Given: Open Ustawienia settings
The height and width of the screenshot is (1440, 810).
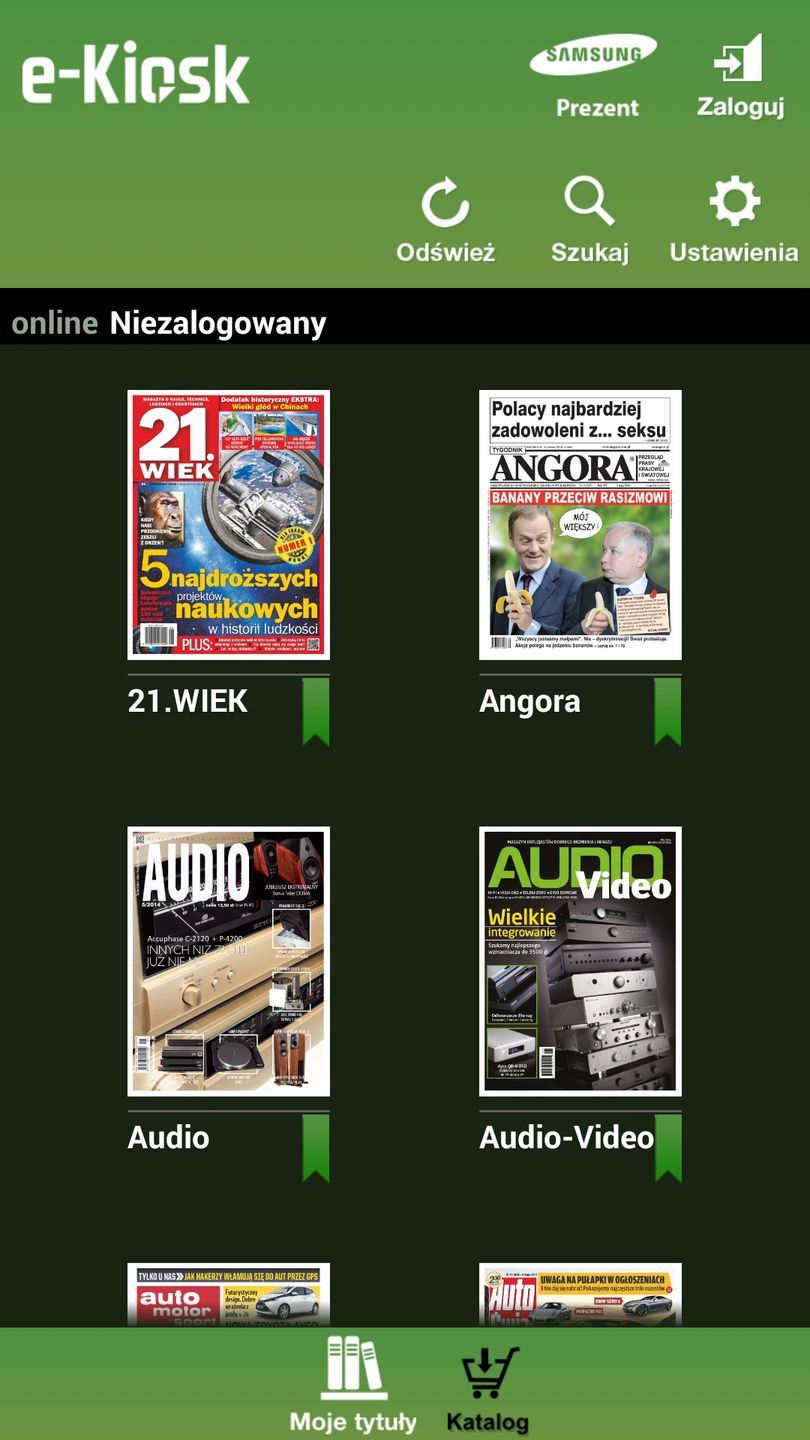Looking at the screenshot, I should pyautogui.click(x=734, y=221).
